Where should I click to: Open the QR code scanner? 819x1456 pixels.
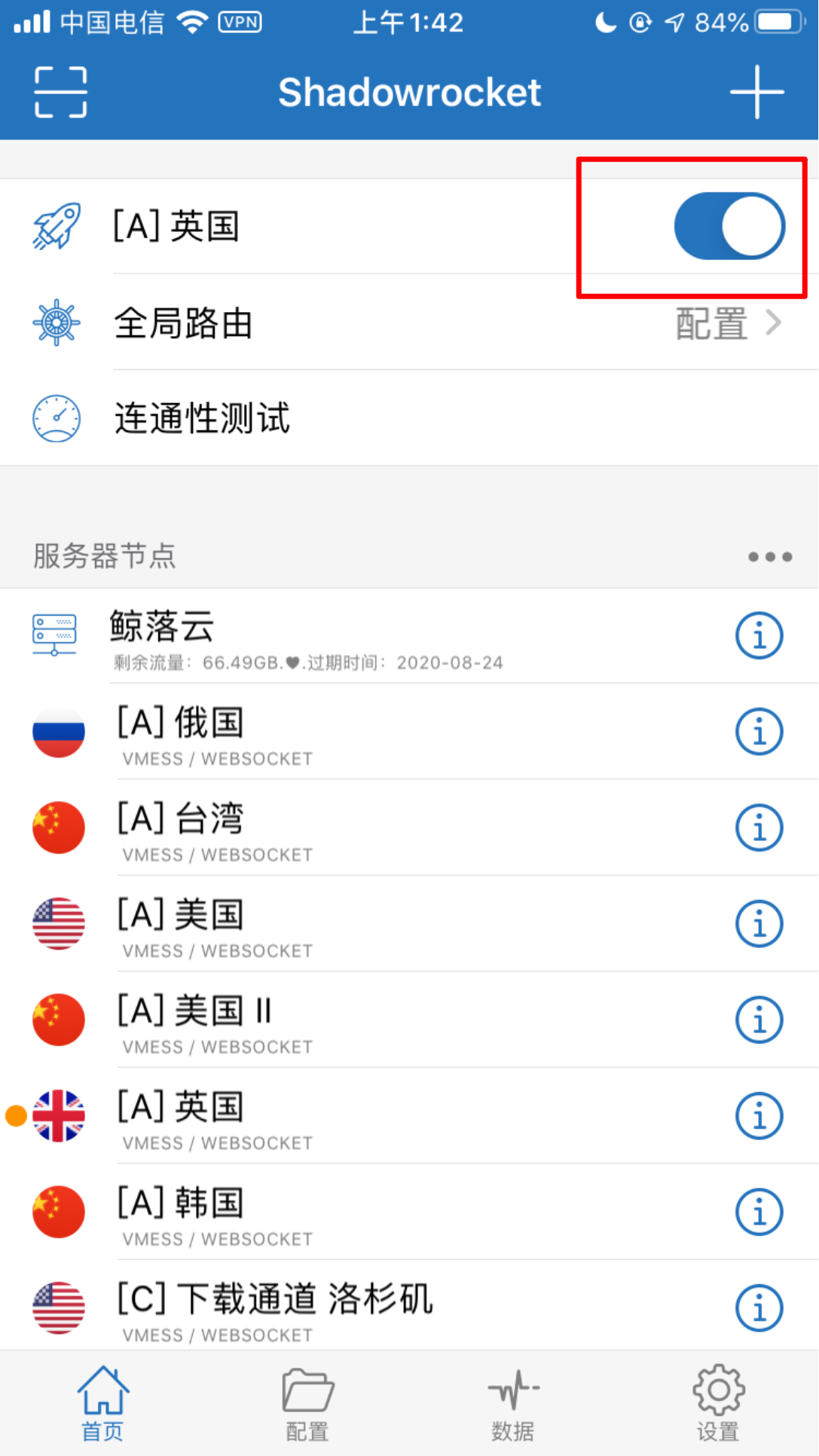pos(60,92)
